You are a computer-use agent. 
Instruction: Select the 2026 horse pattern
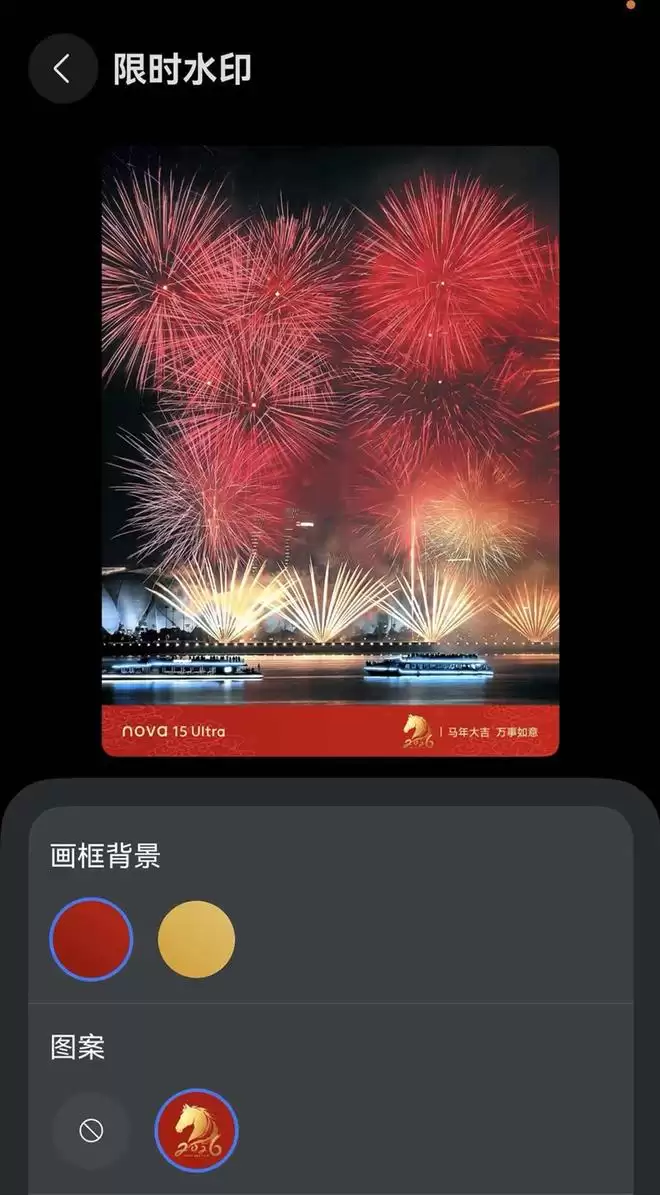pos(196,1131)
